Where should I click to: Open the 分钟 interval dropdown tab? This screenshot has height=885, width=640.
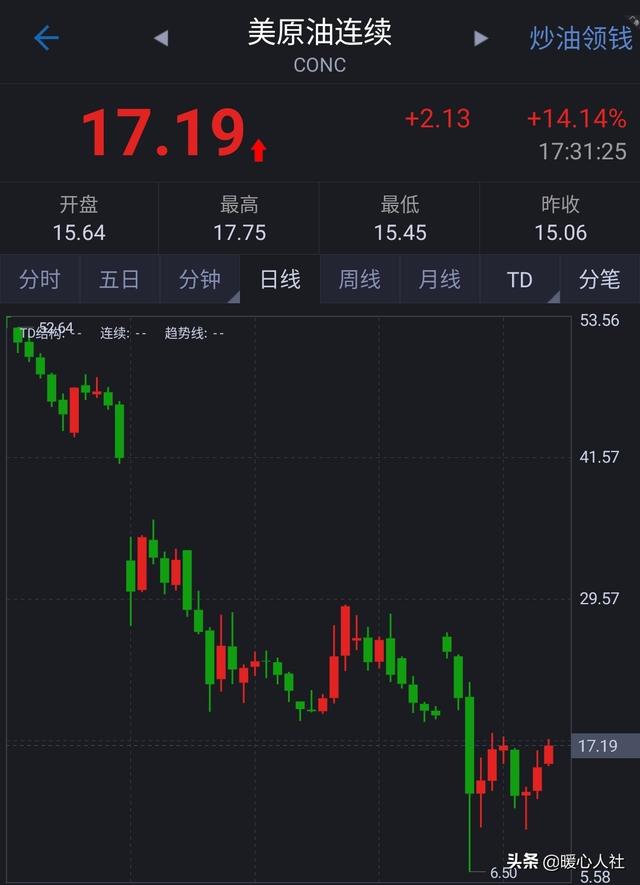(200, 280)
